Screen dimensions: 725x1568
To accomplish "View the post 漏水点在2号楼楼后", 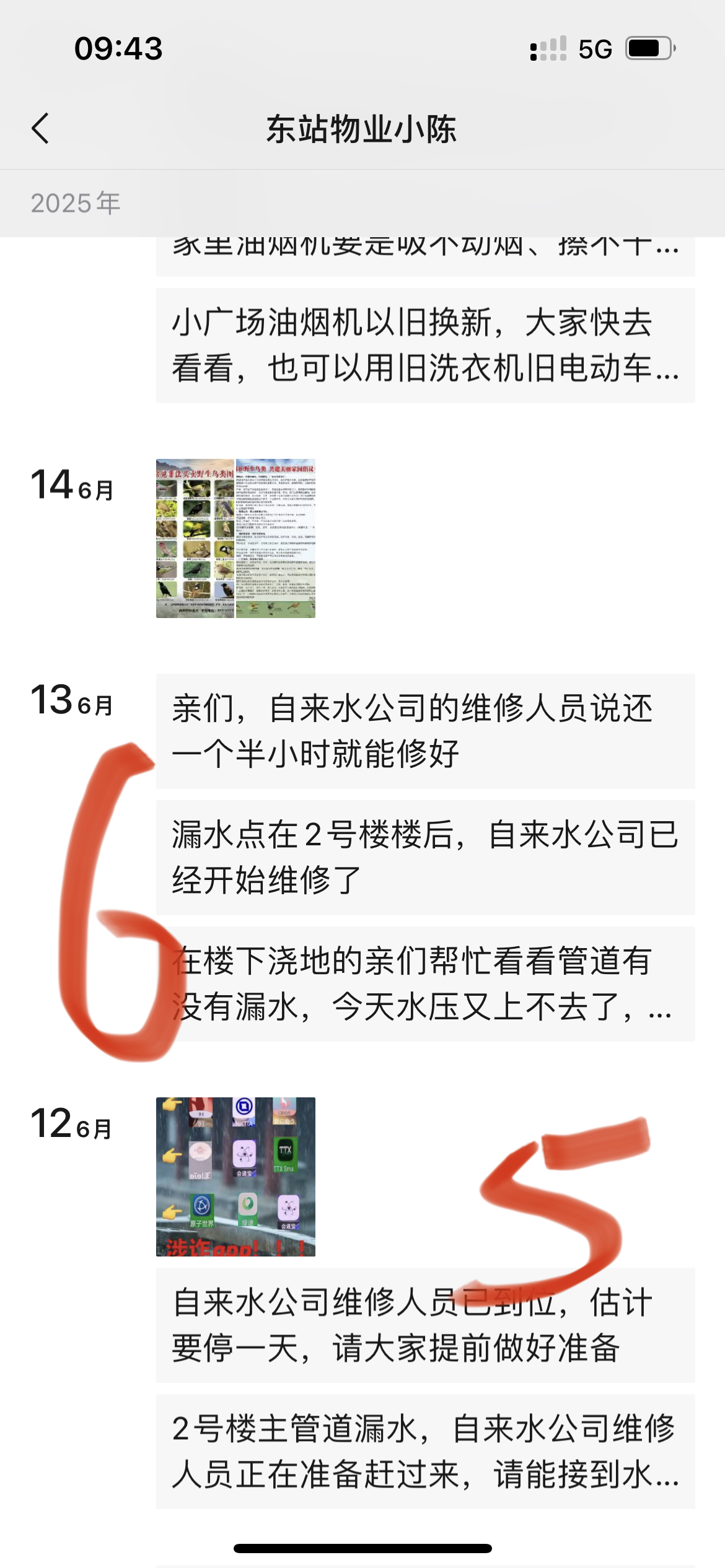I will click(x=425, y=857).
